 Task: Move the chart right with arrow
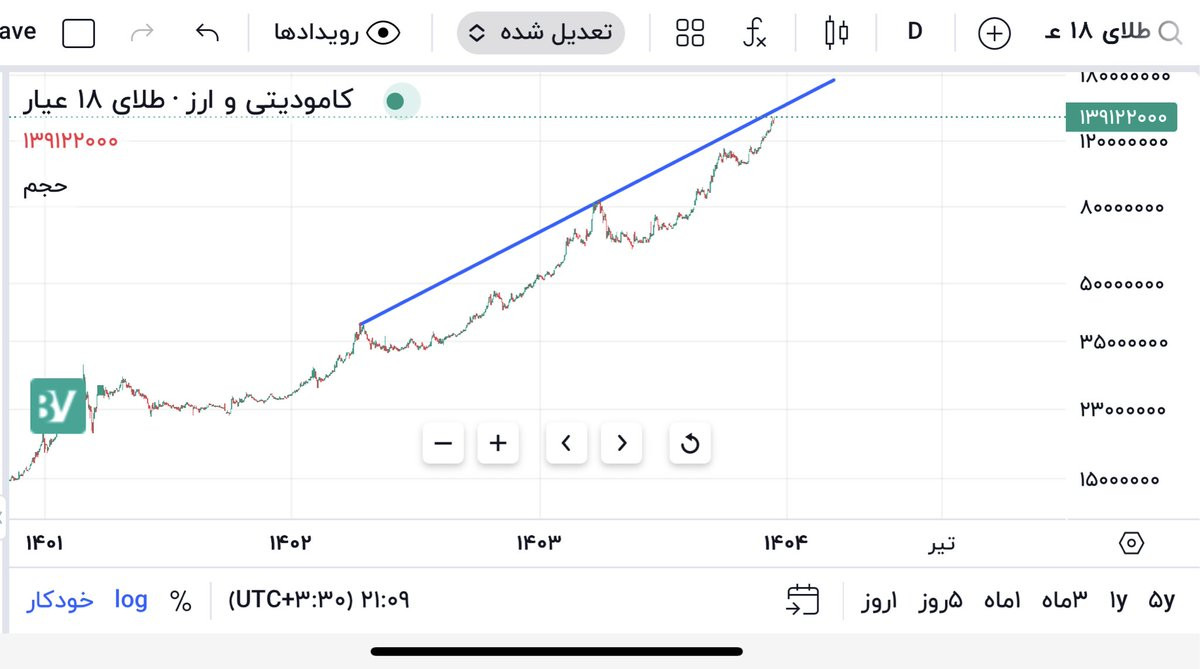click(621, 443)
